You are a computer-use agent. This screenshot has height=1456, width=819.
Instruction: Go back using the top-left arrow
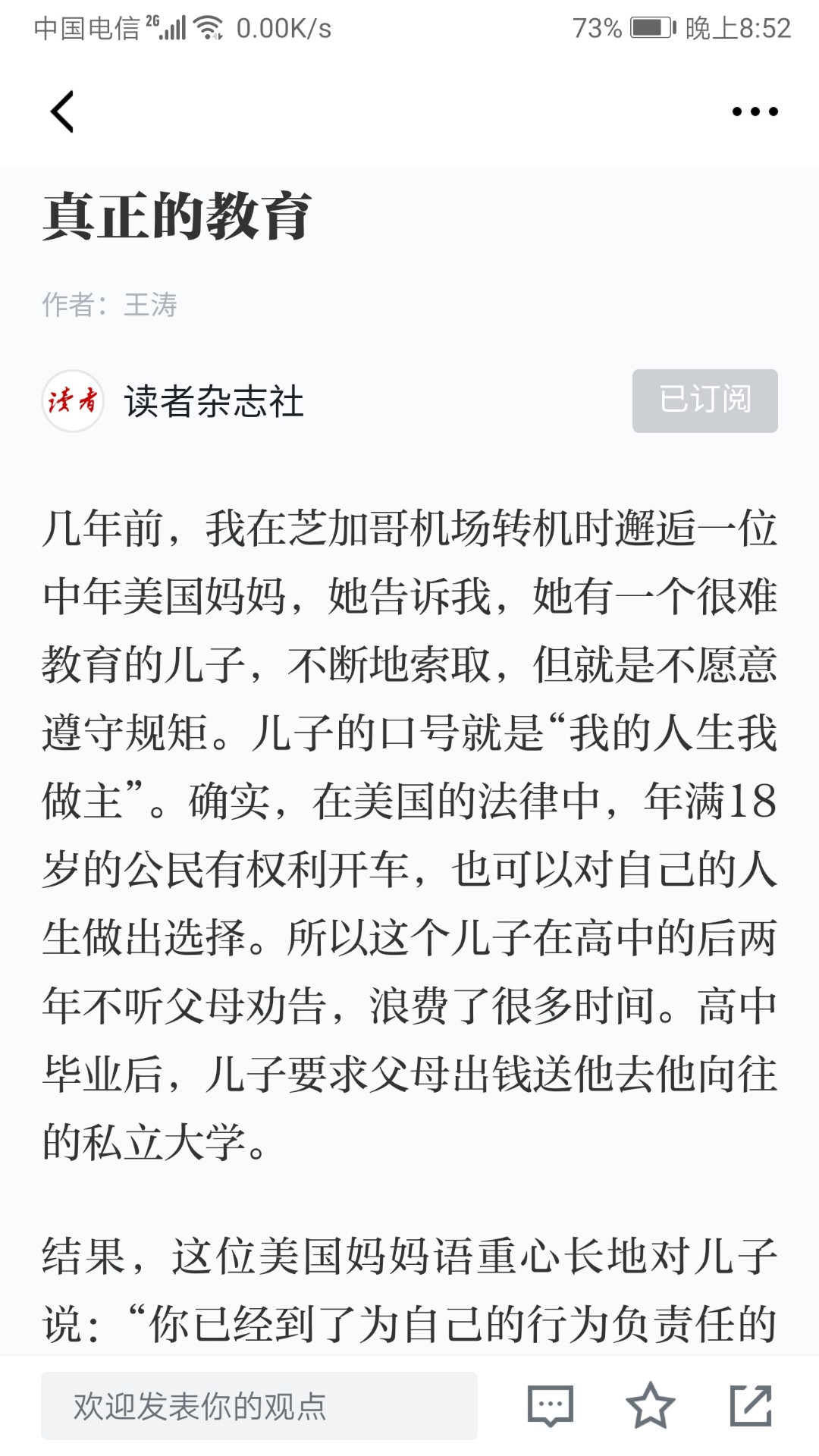tap(62, 111)
